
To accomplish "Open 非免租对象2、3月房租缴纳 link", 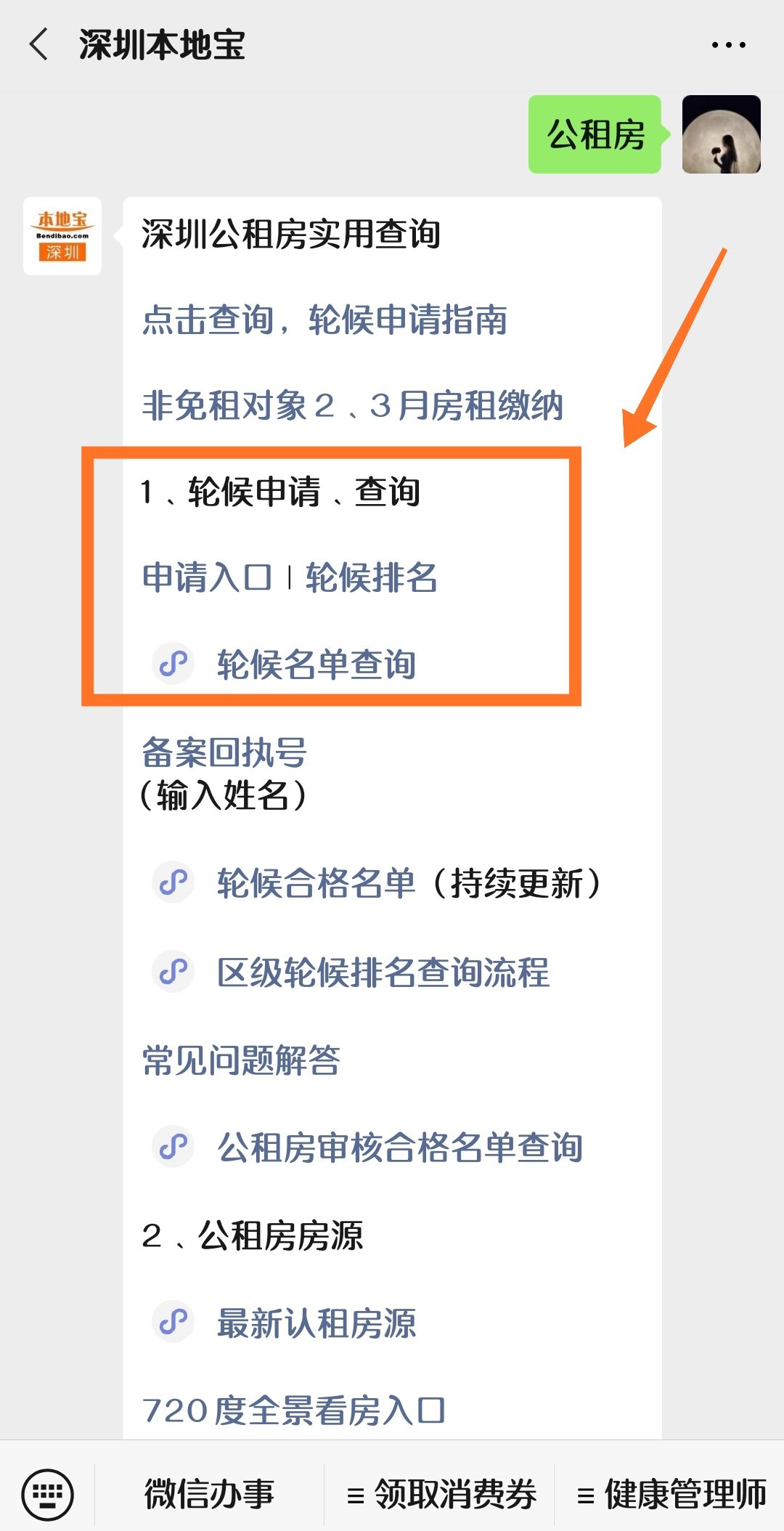I will click(353, 405).
